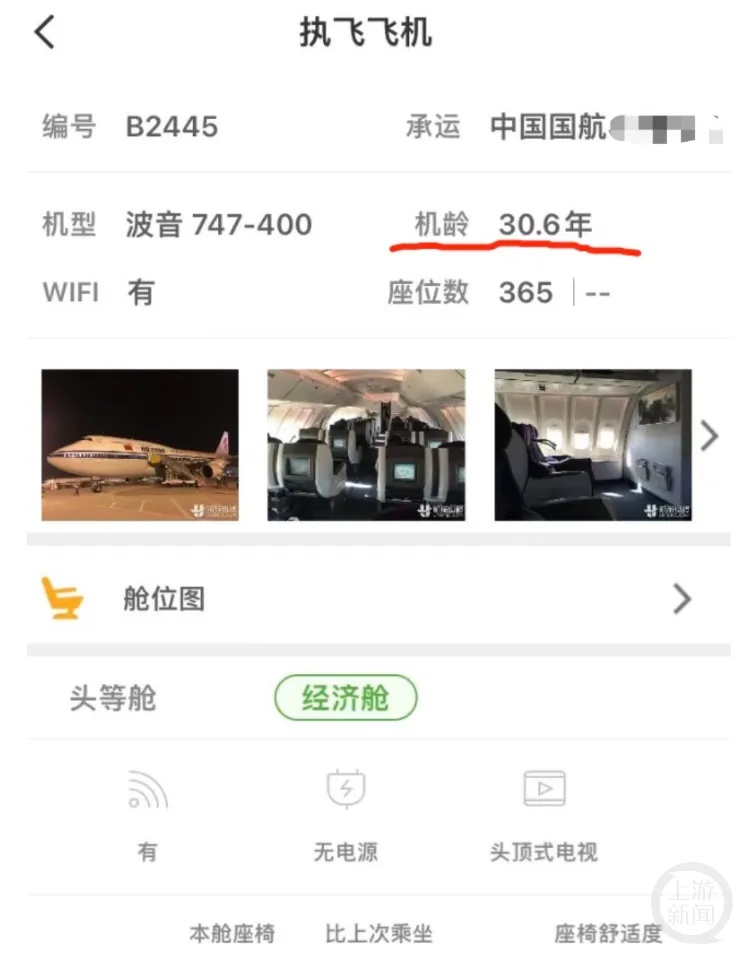
Task: Click the underlined aircraft age 30.6年
Action: [547, 224]
